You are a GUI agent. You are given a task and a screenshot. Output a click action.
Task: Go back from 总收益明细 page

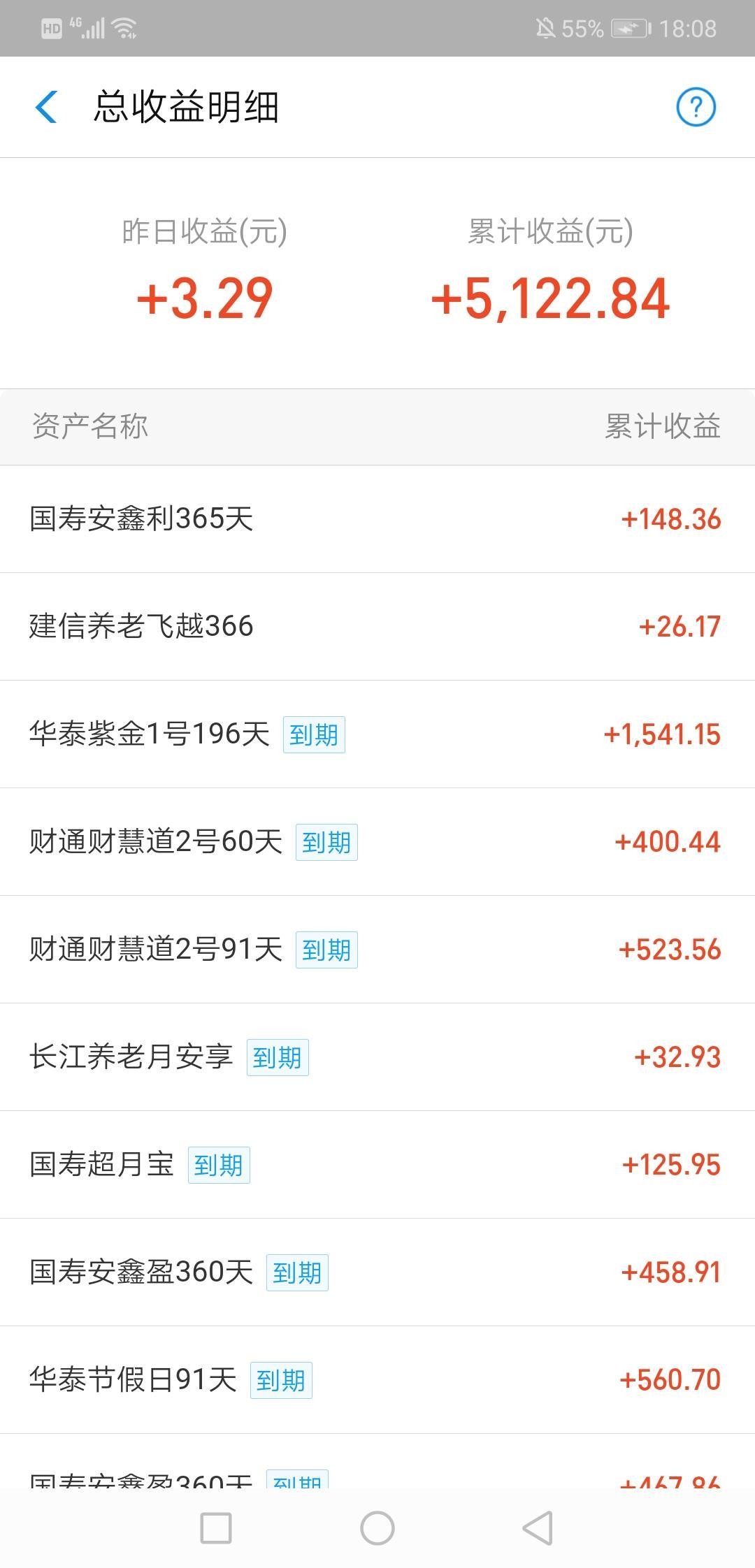click(46, 107)
